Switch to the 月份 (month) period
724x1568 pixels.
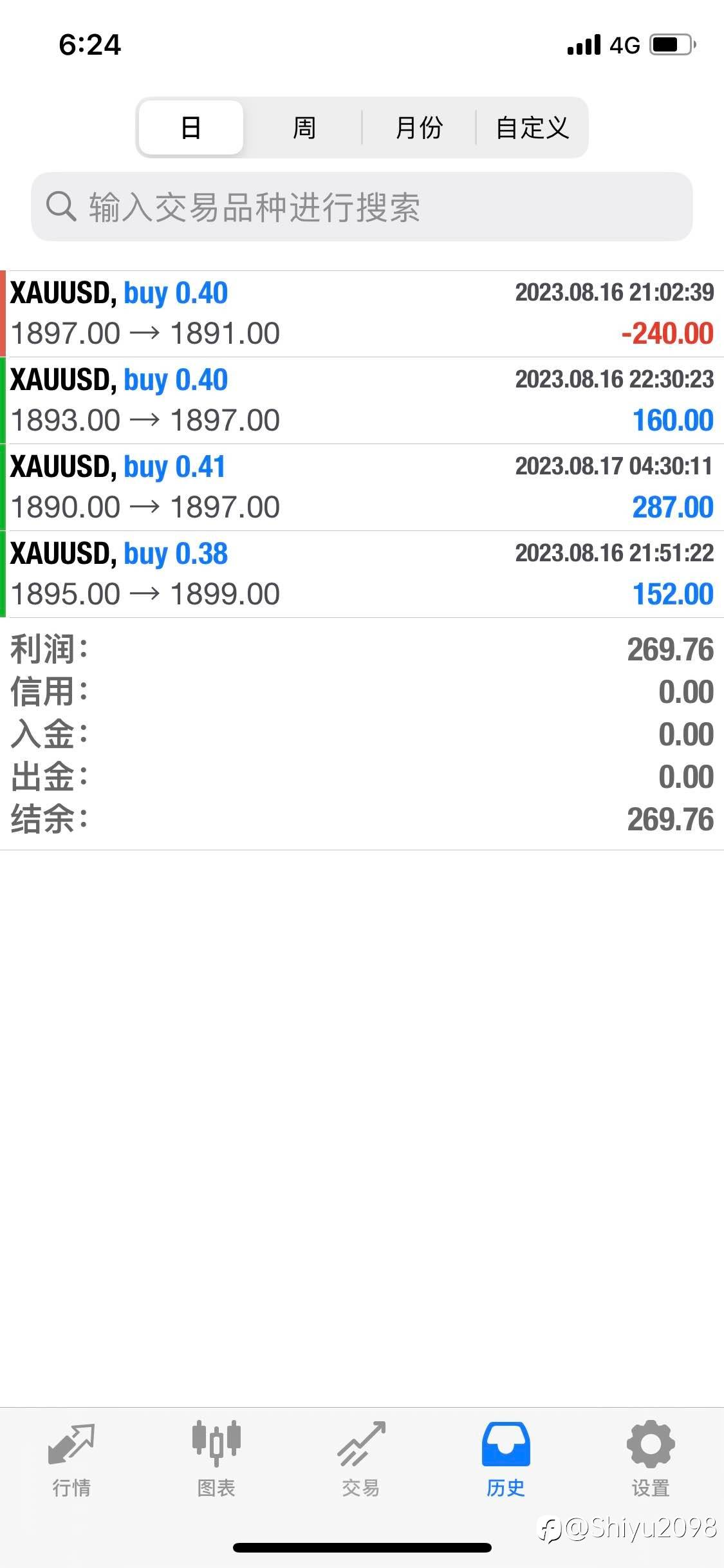(x=419, y=127)
